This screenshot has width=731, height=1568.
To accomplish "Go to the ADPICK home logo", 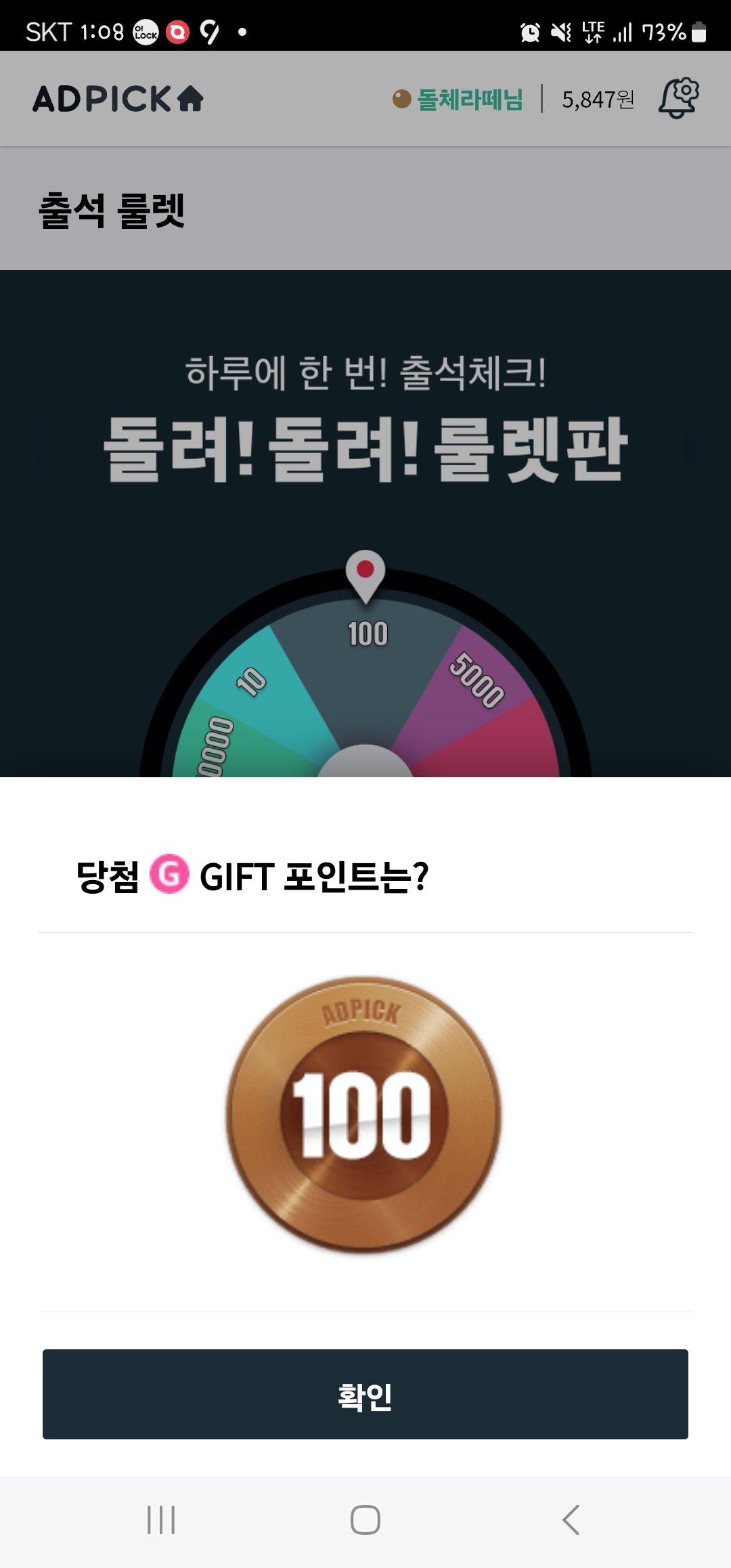I will coord(118,99).
